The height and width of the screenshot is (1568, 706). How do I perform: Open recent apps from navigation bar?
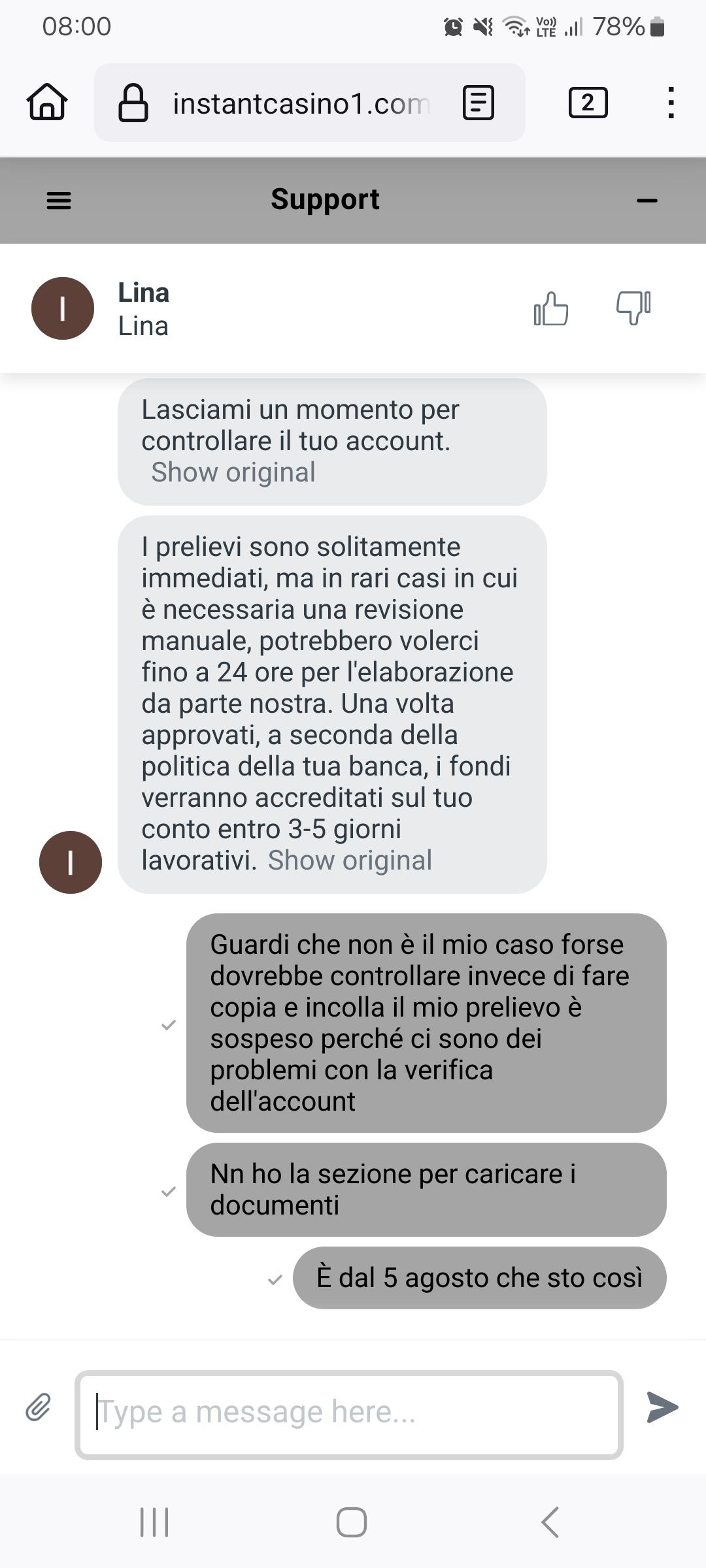pos(155,1522)
